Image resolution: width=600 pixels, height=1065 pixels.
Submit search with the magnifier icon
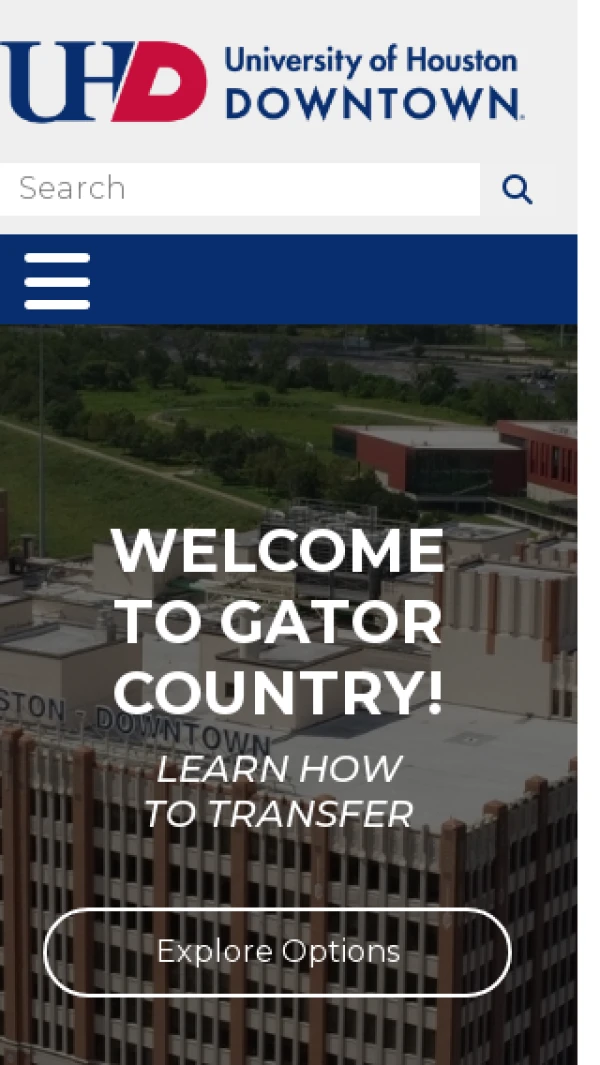pyautogui.click(x=517, y=189)
